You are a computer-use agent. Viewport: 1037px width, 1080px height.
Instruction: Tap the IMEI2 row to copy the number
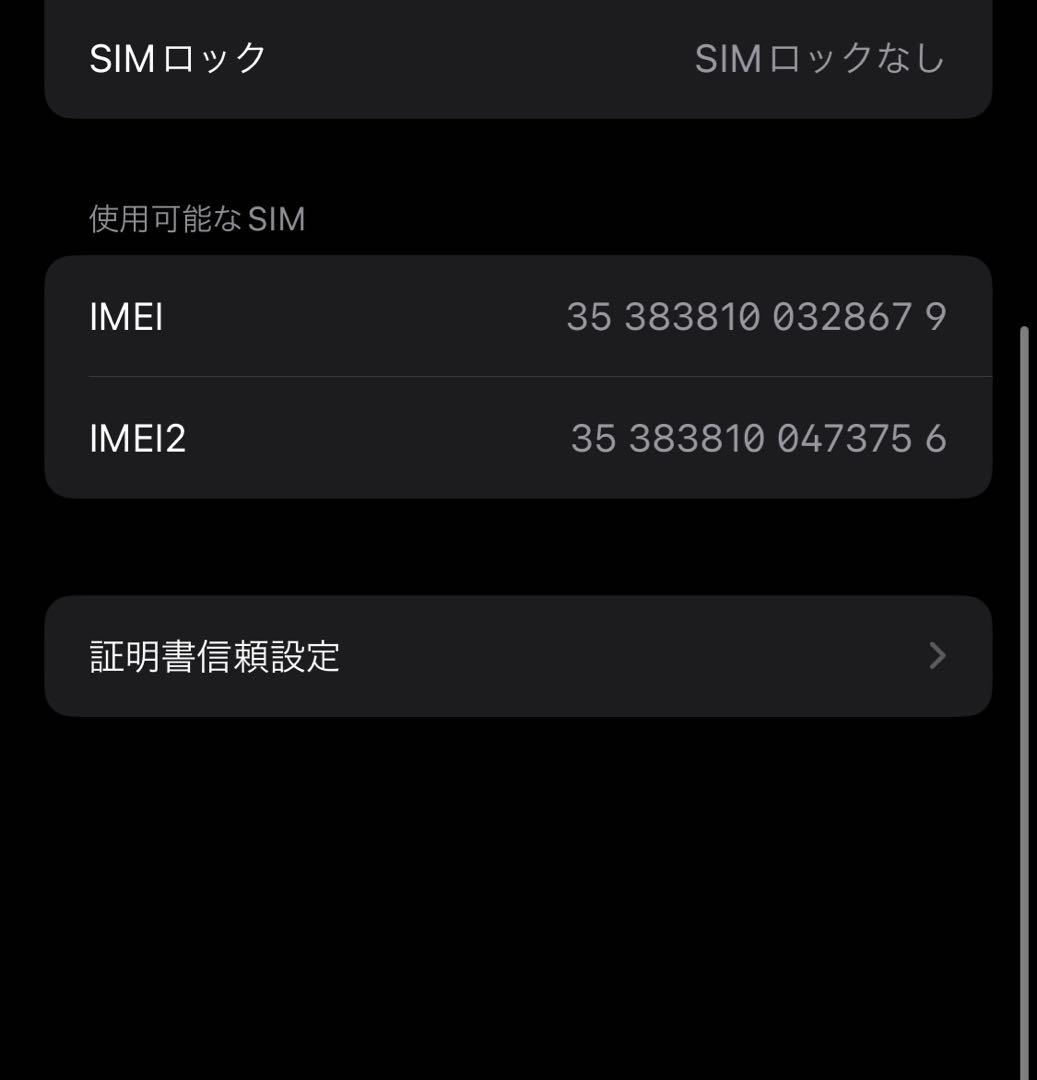click(x=517, y=438)
